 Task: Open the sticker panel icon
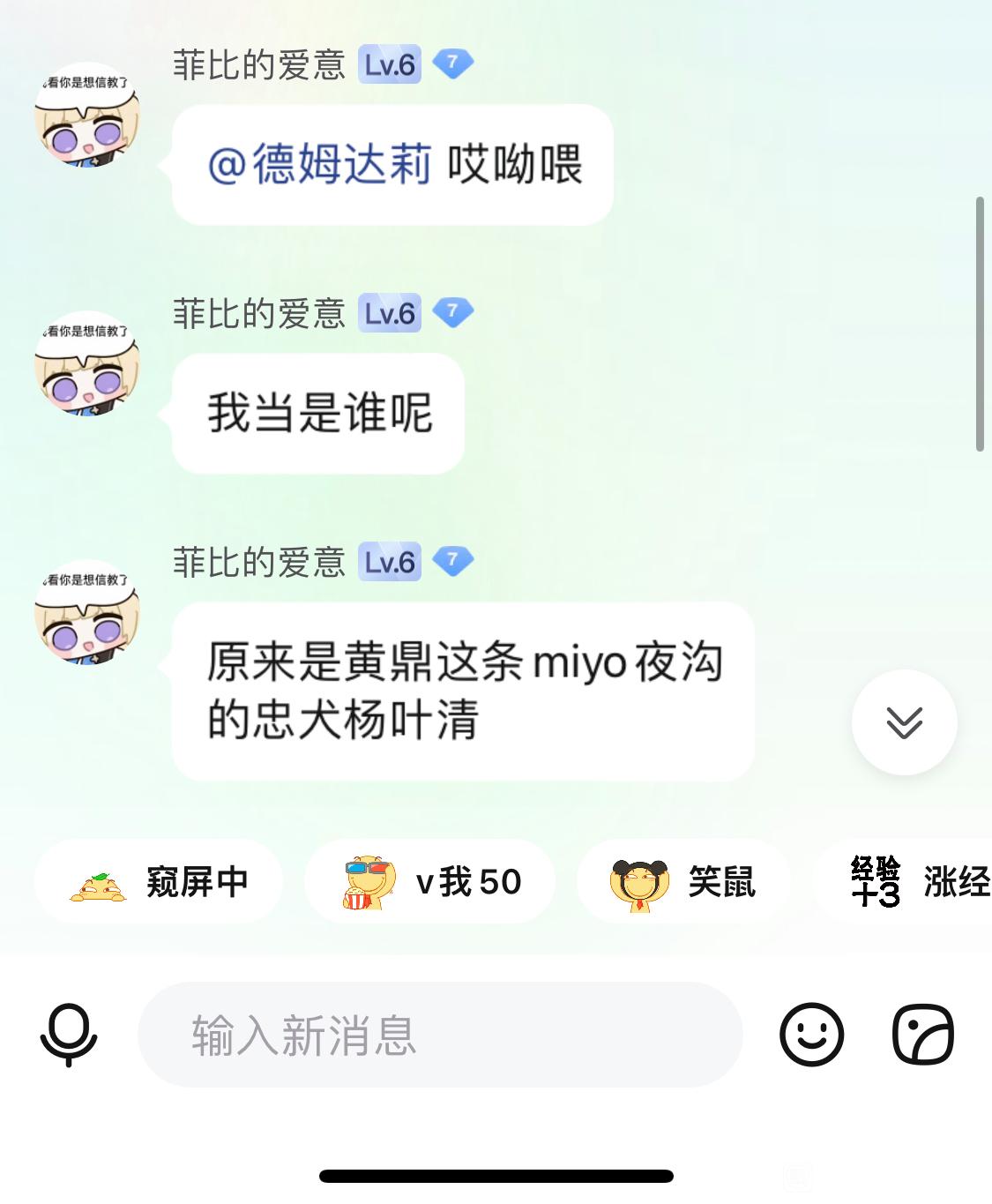pyautogui.click(x=923, y=1035)
